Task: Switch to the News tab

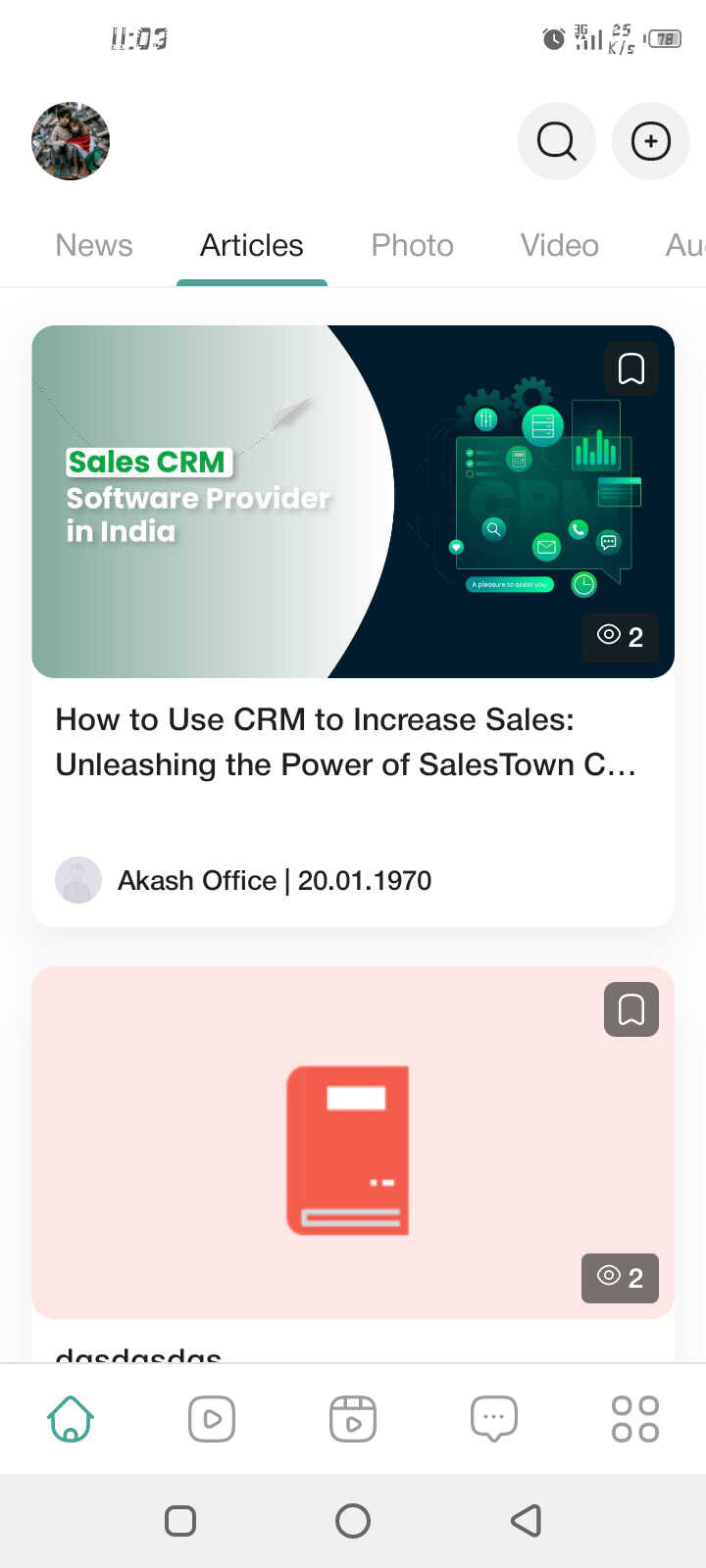Action: coord(94,245)
